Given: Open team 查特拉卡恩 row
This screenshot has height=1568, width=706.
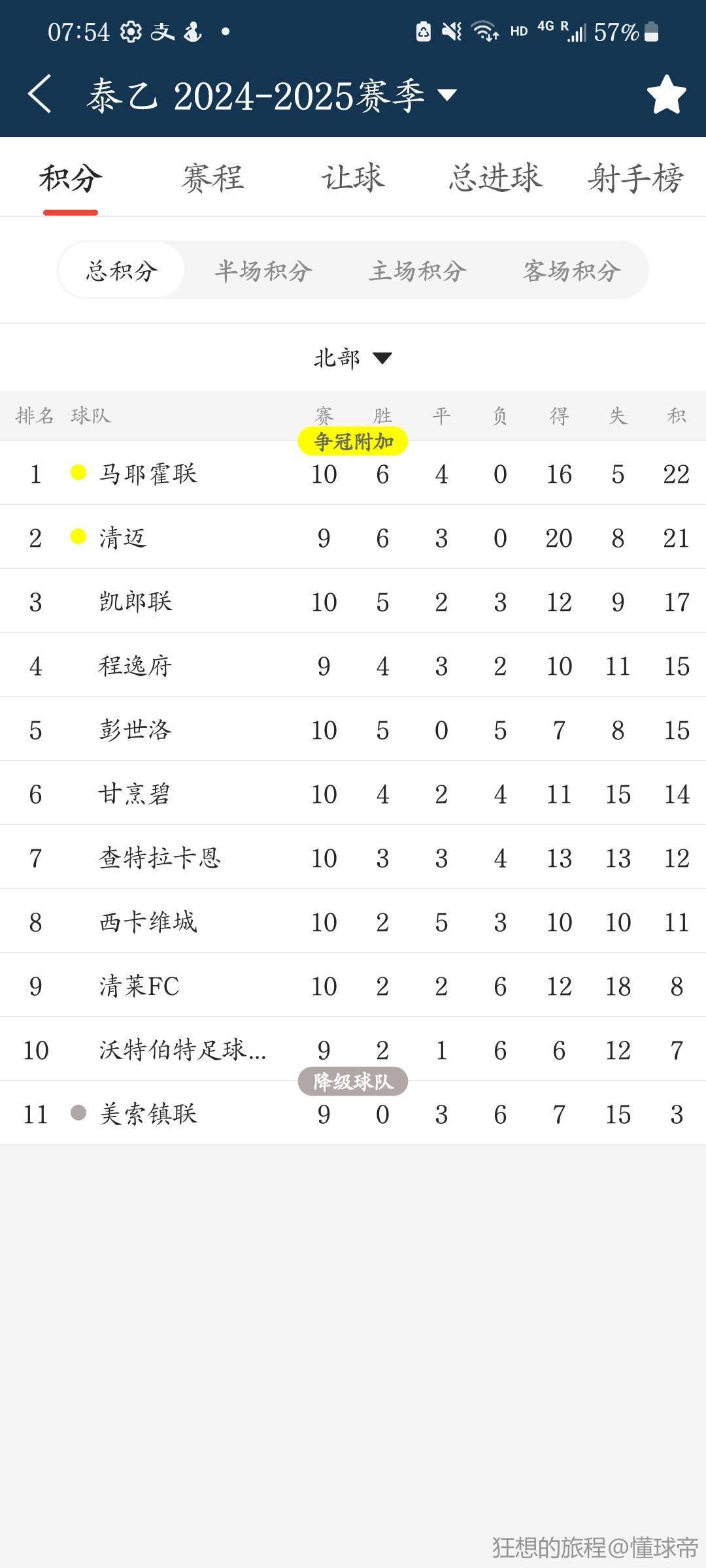Looking at the screenshot, I should 353,857.
